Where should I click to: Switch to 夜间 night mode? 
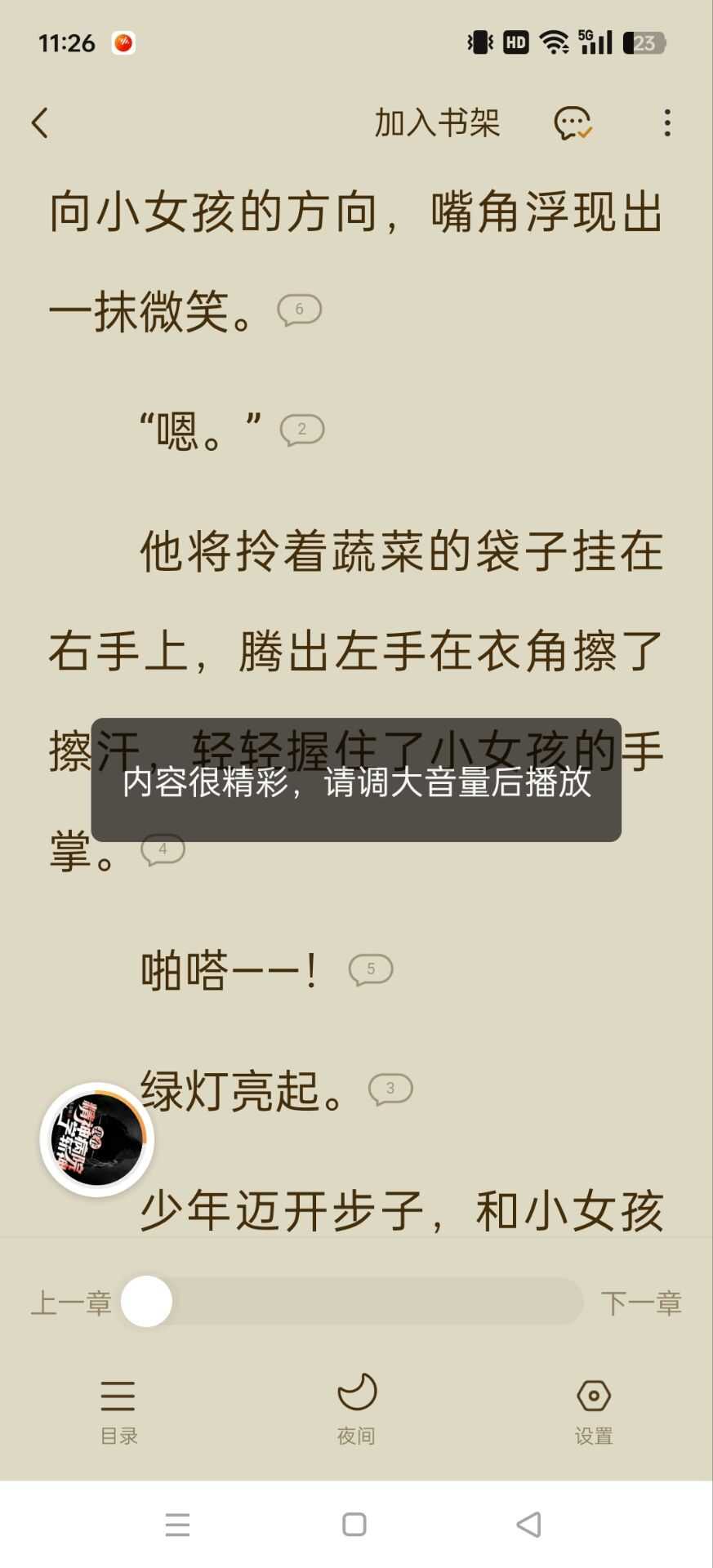pyautogui.click(x=357, y=1412)
